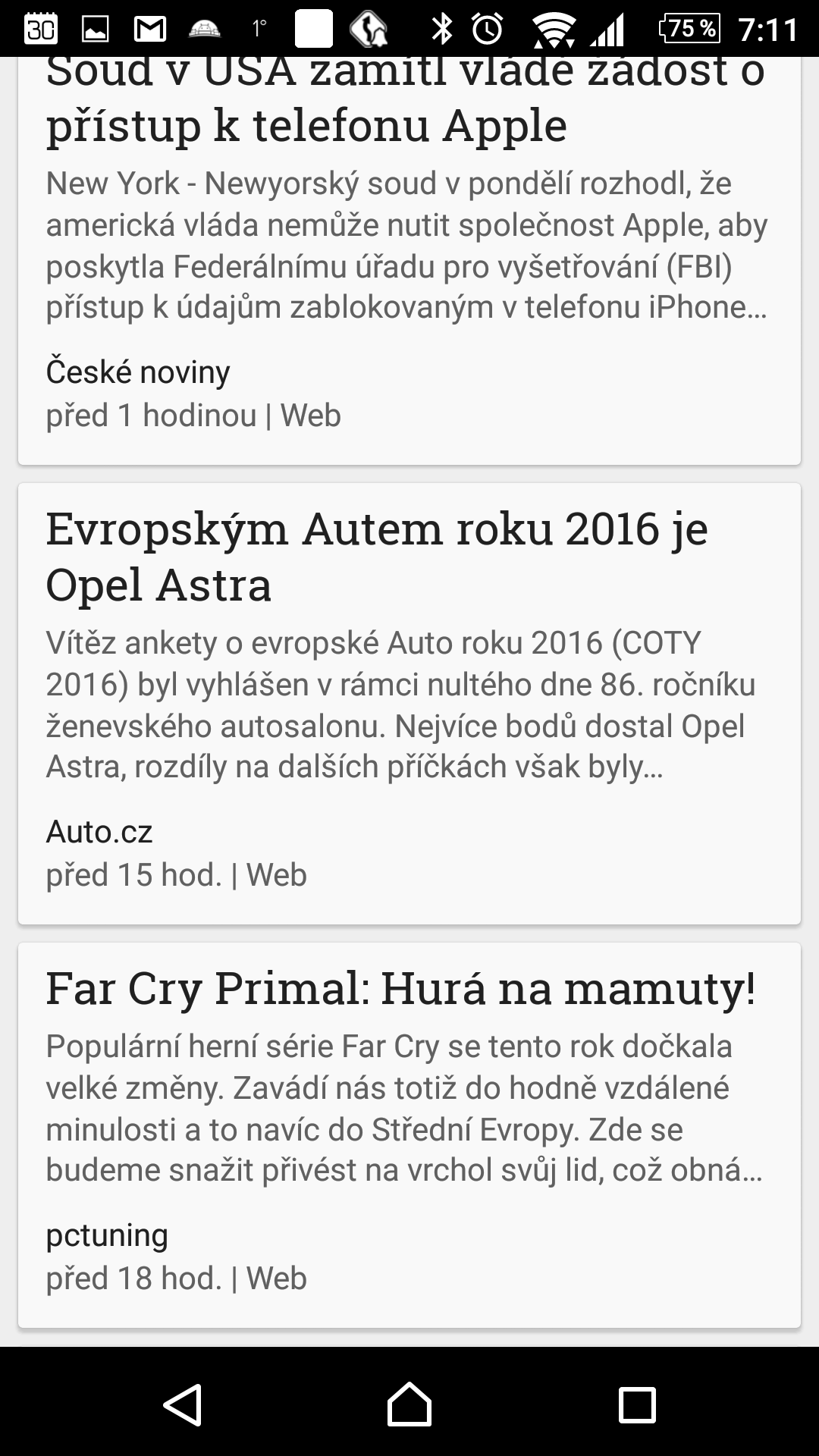Go to the home screen
This screenshot has width=819, height=1456.
pos(409,1405)
